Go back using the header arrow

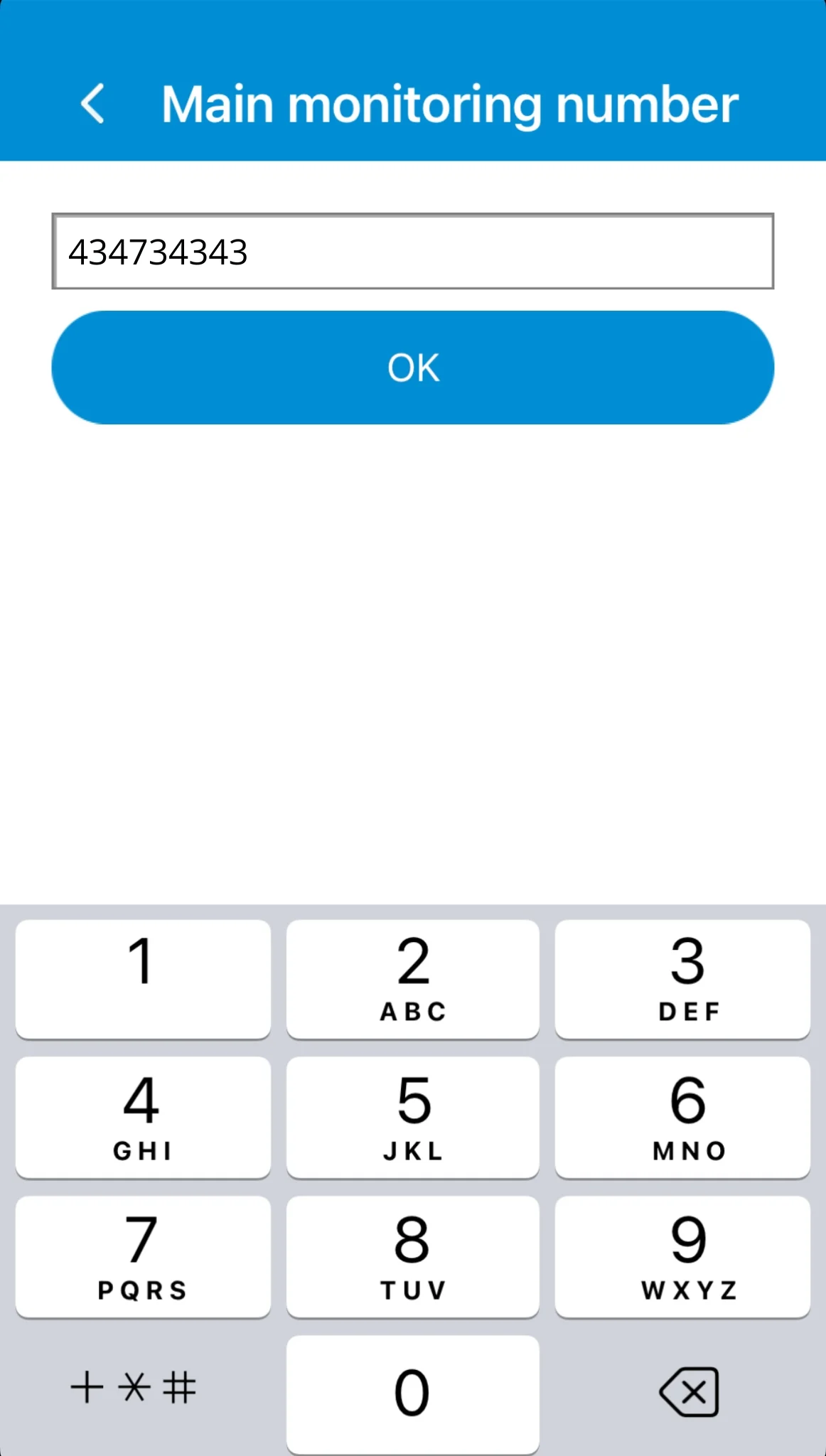[x=93, y=104]
